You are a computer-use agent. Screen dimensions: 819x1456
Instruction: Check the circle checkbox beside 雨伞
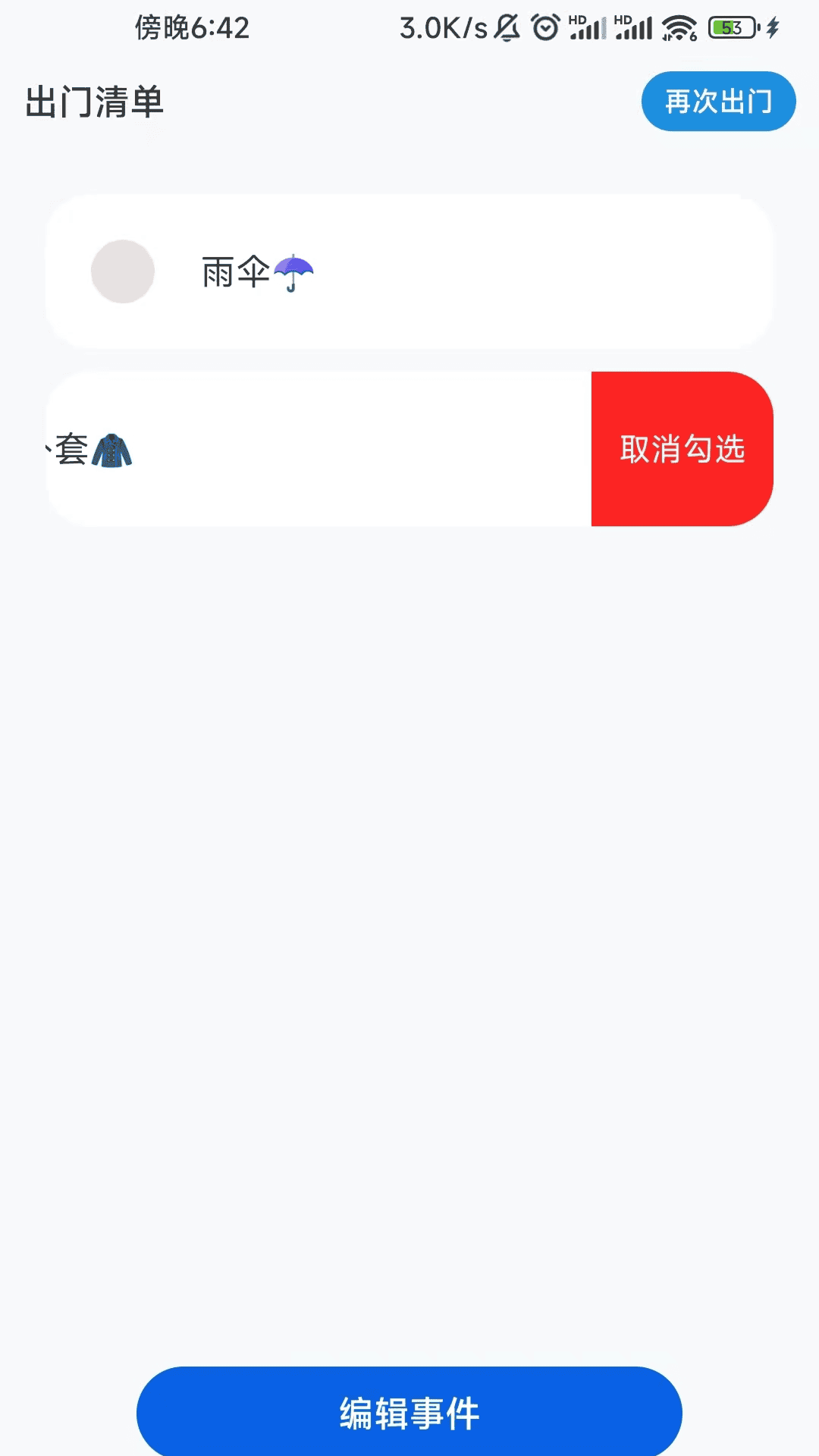tap(123, 271)
